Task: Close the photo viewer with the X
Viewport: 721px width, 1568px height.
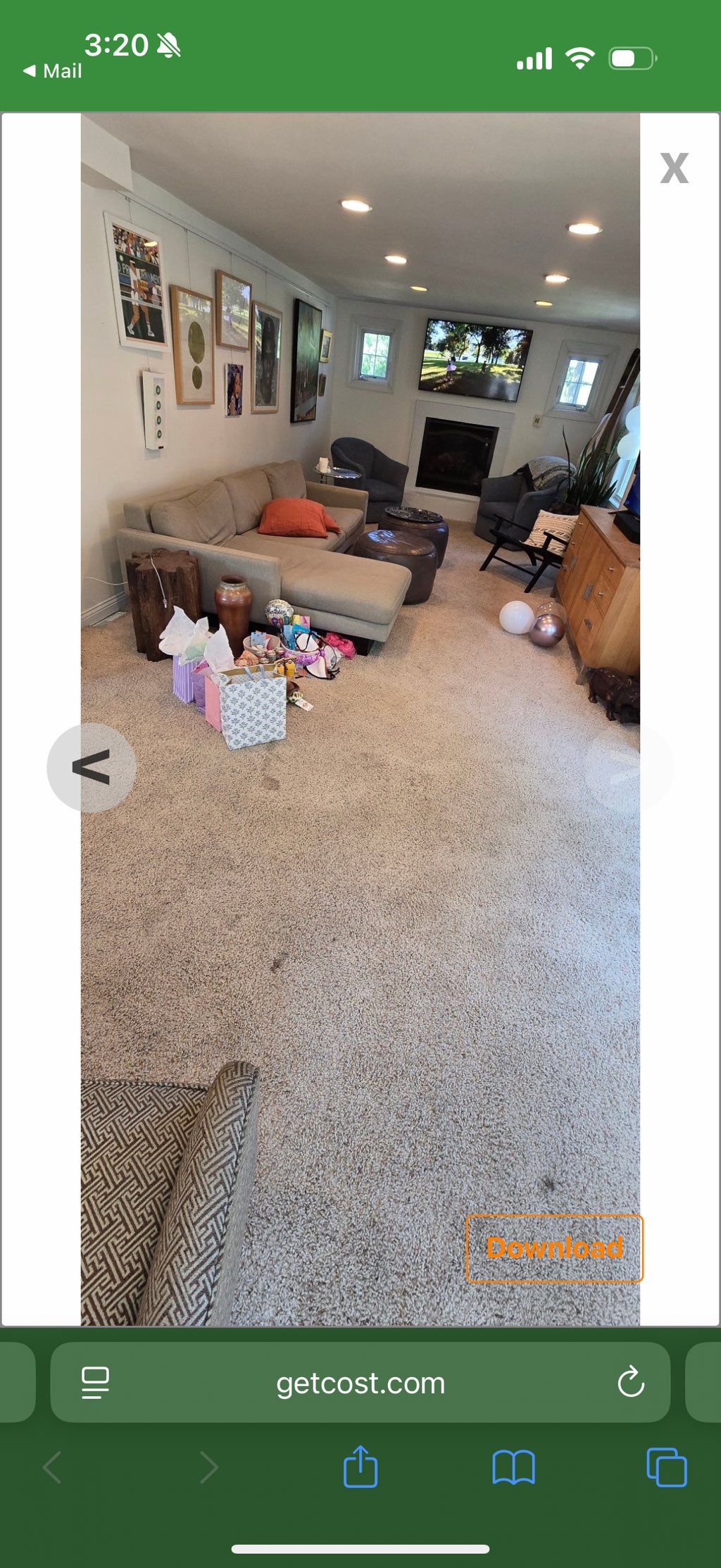Action: (x=674, y=168)
